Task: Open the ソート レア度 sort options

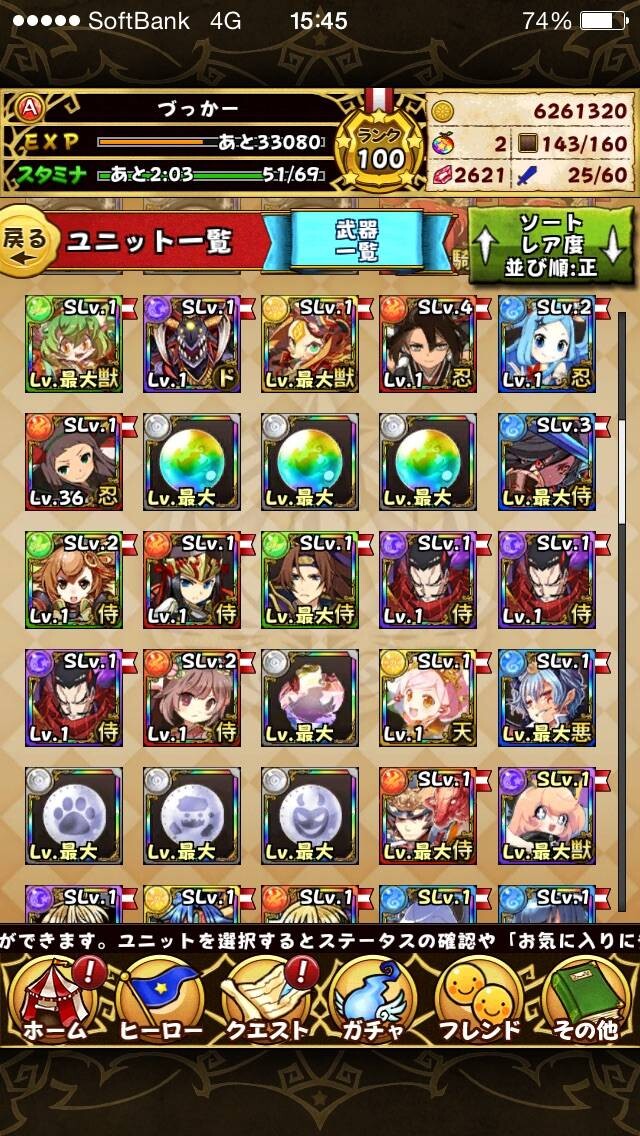Action: (x=552, y=246)
